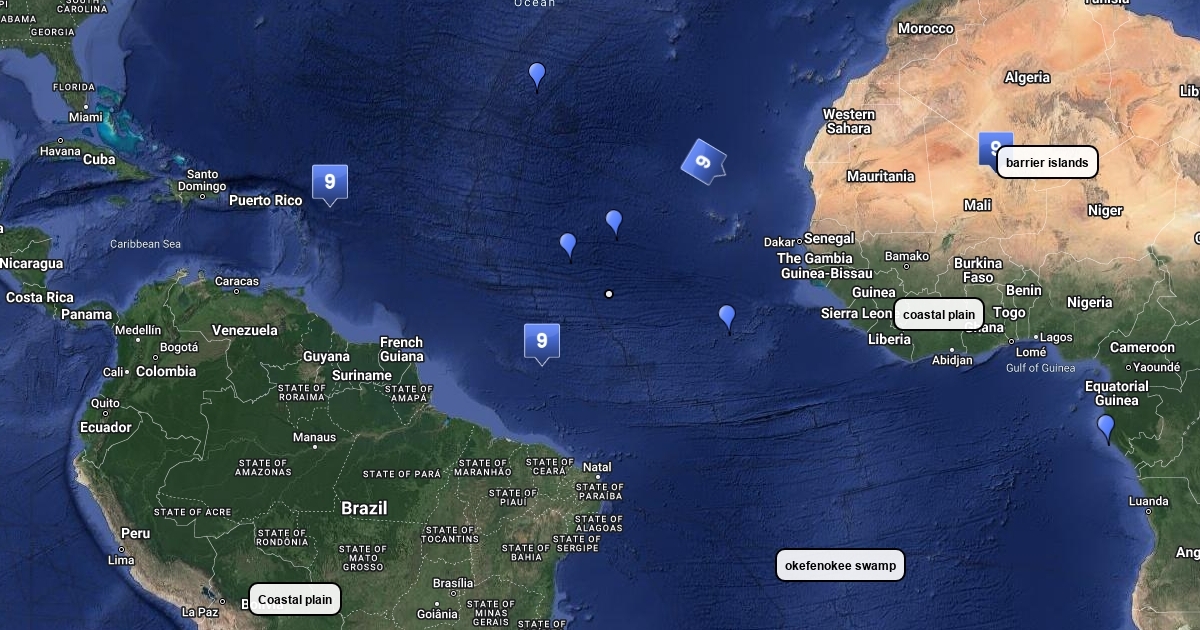The image size is (1200, 630).
Task: Select the okefenokee swamp label
Action: [840, 565]
